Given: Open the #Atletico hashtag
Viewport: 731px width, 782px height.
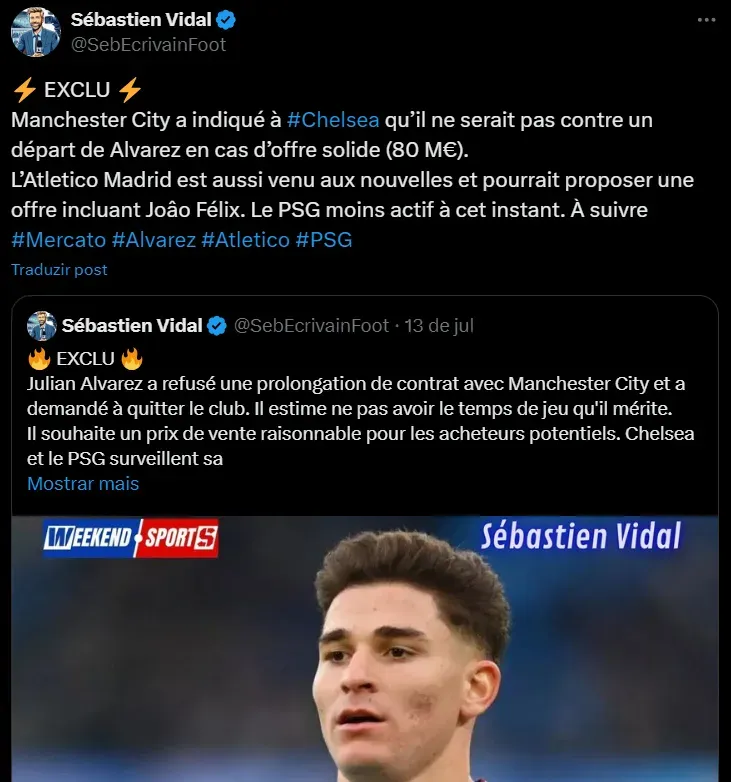Looking at the screenshot, I should coord(245,240).
